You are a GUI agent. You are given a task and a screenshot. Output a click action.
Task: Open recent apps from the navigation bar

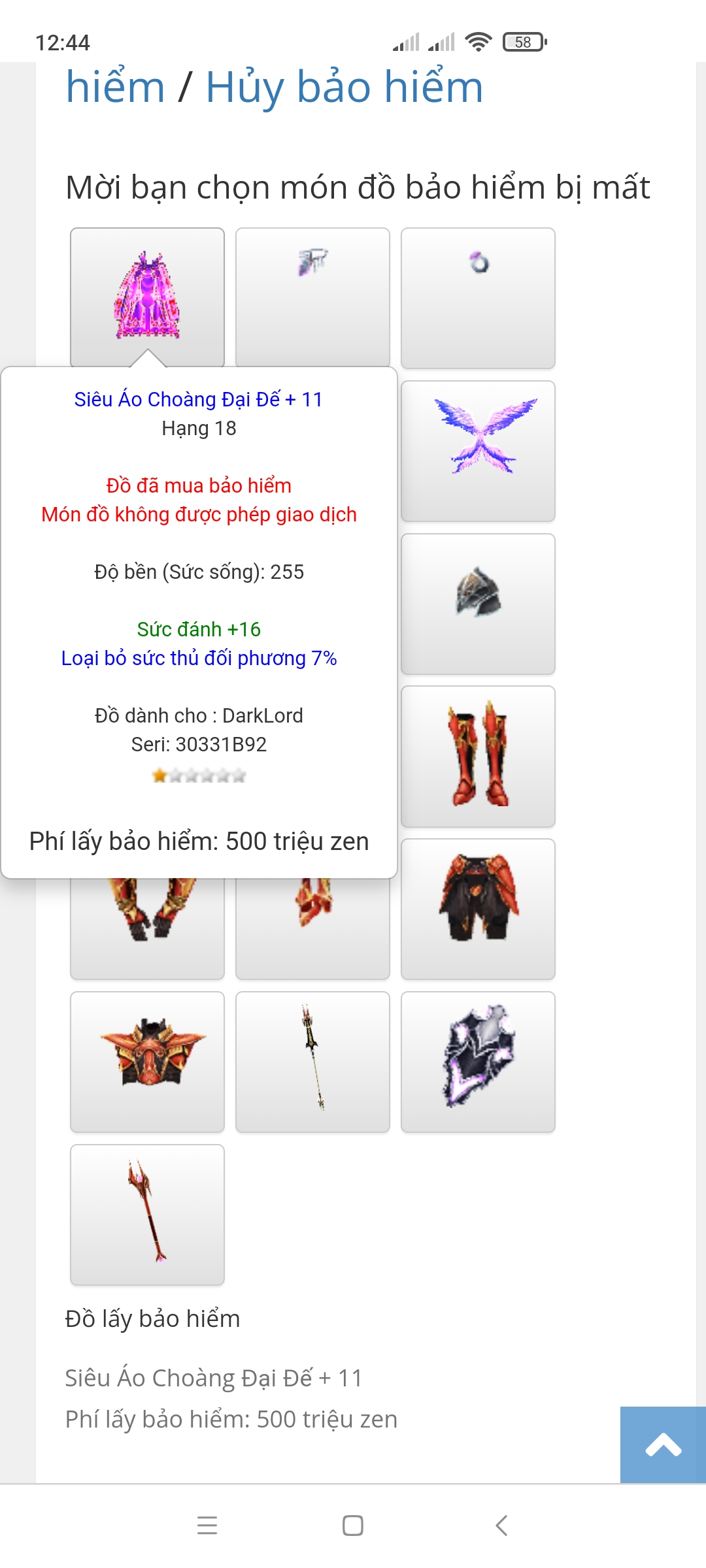tap(207, 1526)
